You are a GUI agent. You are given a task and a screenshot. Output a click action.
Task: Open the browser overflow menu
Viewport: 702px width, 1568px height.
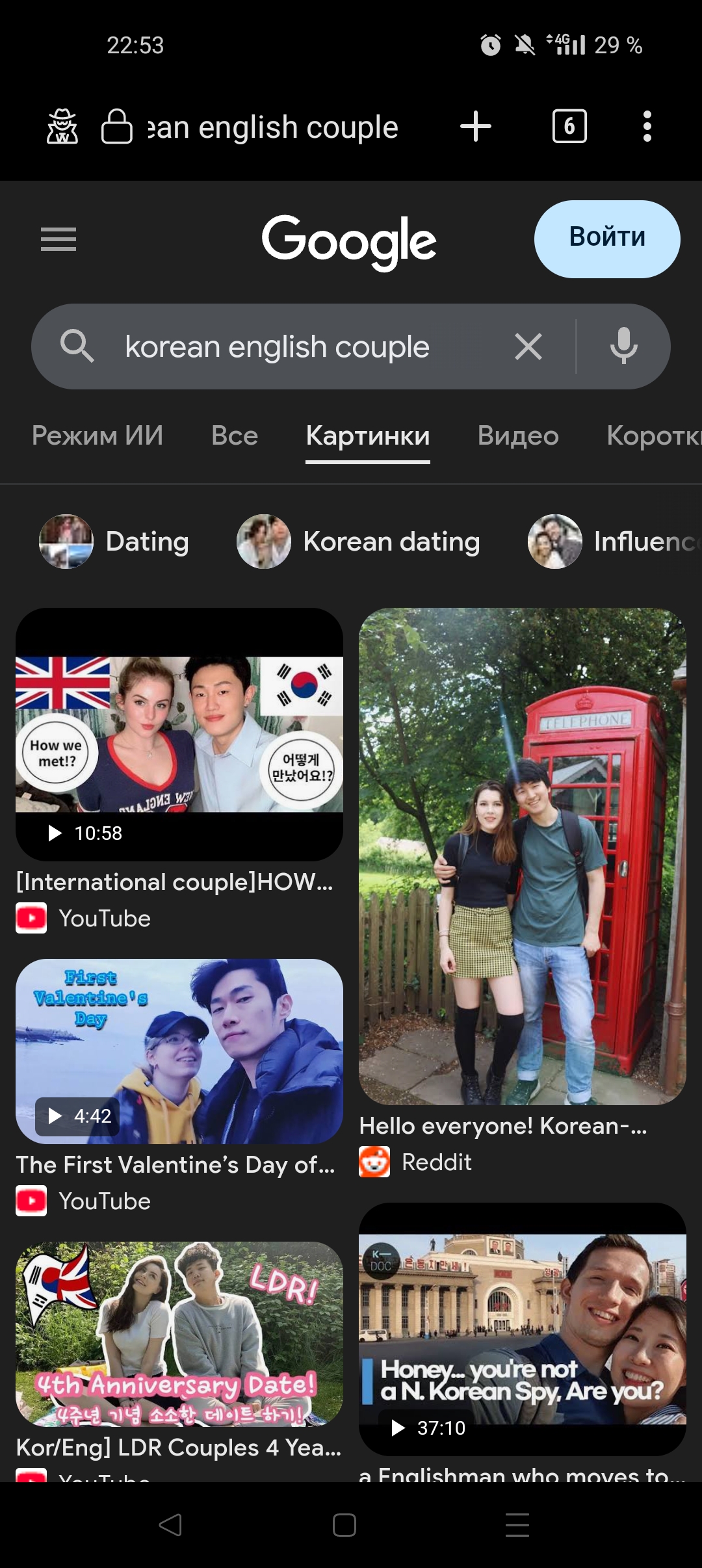pyautogui.click(x=647, y=126)
